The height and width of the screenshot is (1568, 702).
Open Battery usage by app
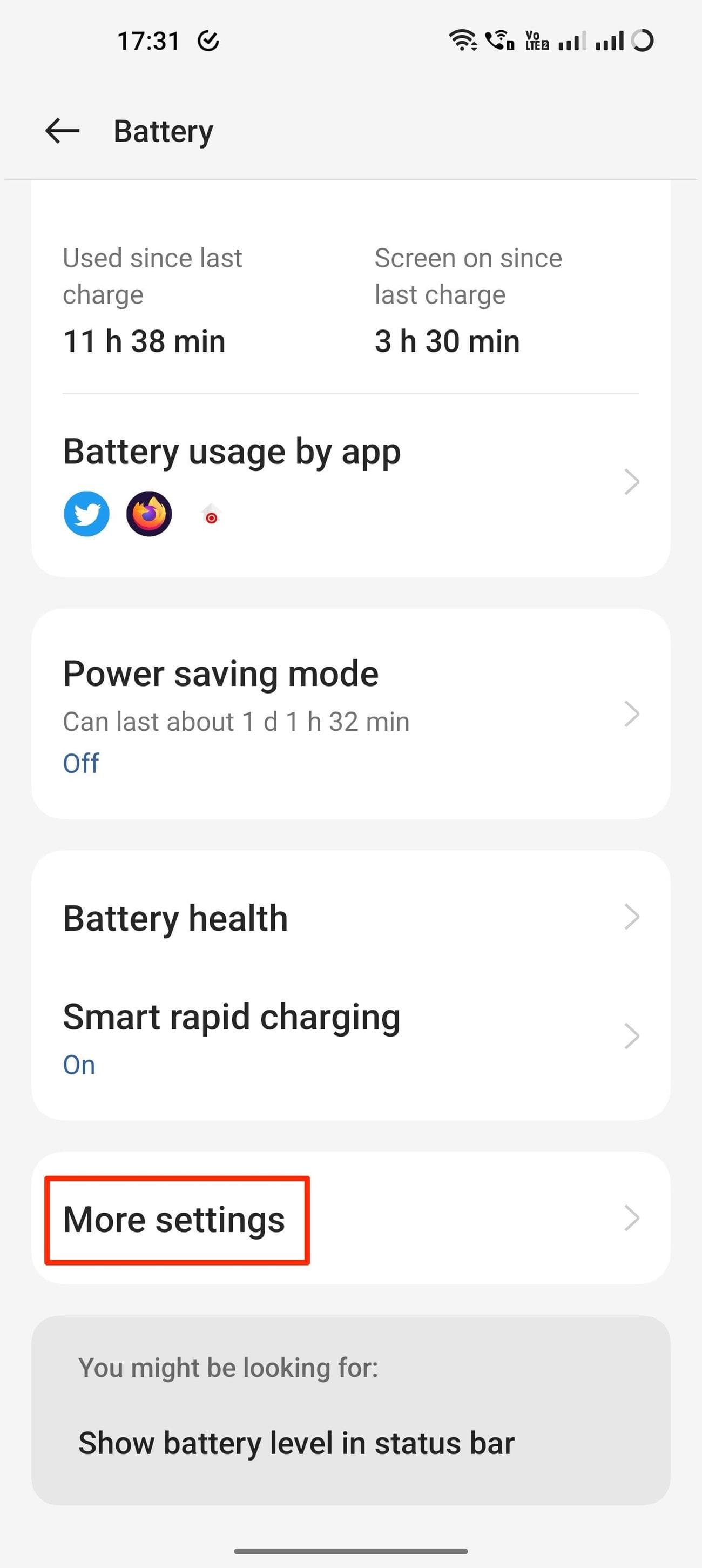click(232, 451)
